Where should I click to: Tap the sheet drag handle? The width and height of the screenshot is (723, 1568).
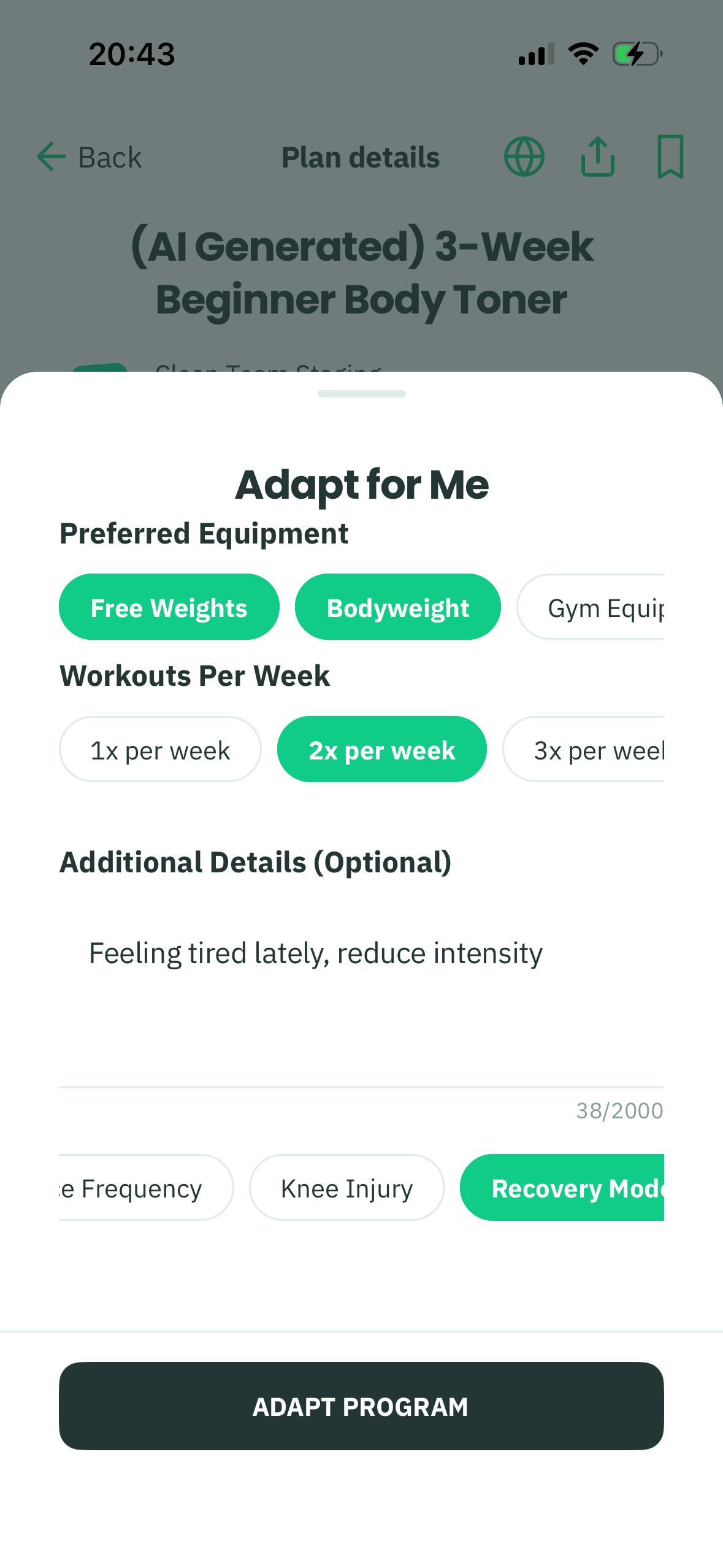361,394
